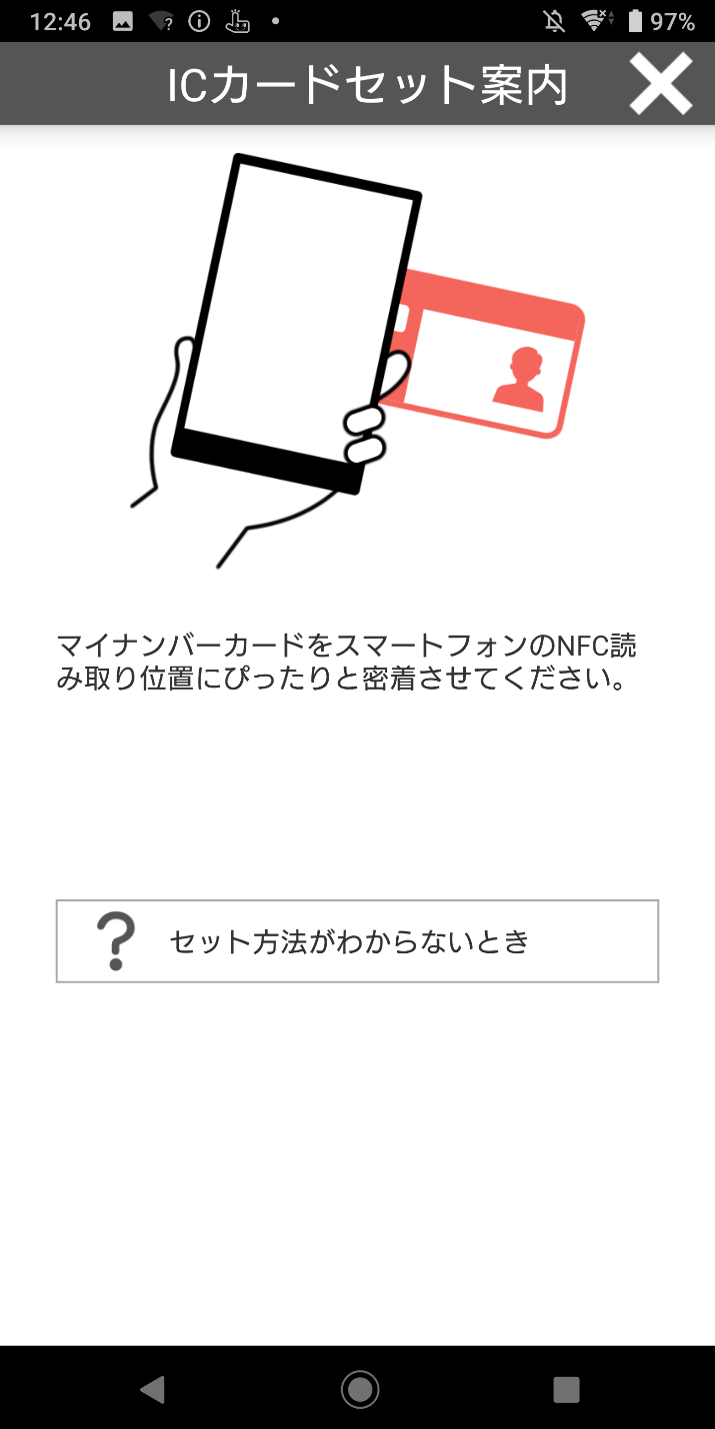Open the recent apps view
The width and height of the screenshot is (715, 1429).
click(566, 1389)
